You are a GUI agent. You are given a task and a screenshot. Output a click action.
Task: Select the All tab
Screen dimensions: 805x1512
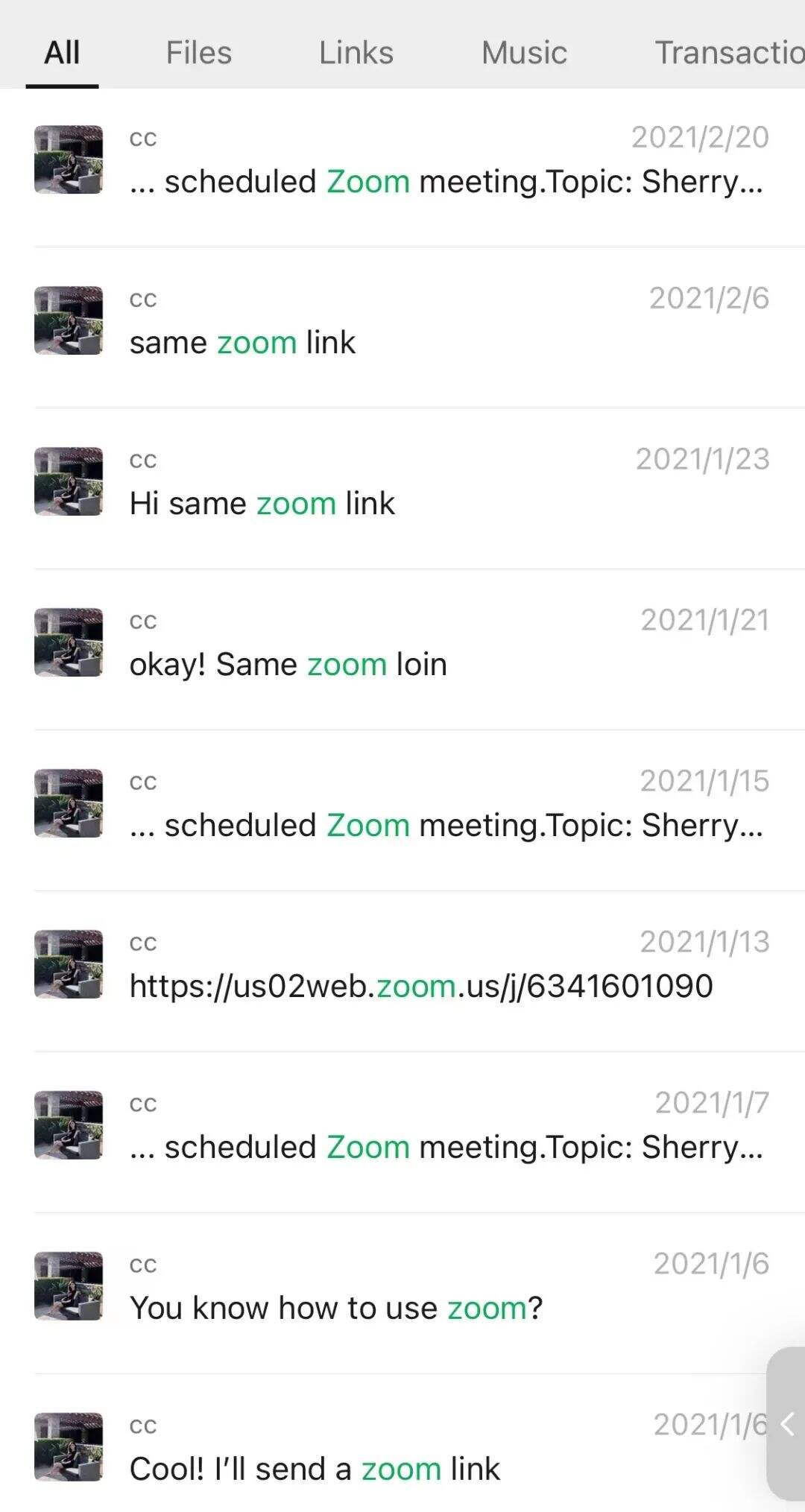click(62, 53)
